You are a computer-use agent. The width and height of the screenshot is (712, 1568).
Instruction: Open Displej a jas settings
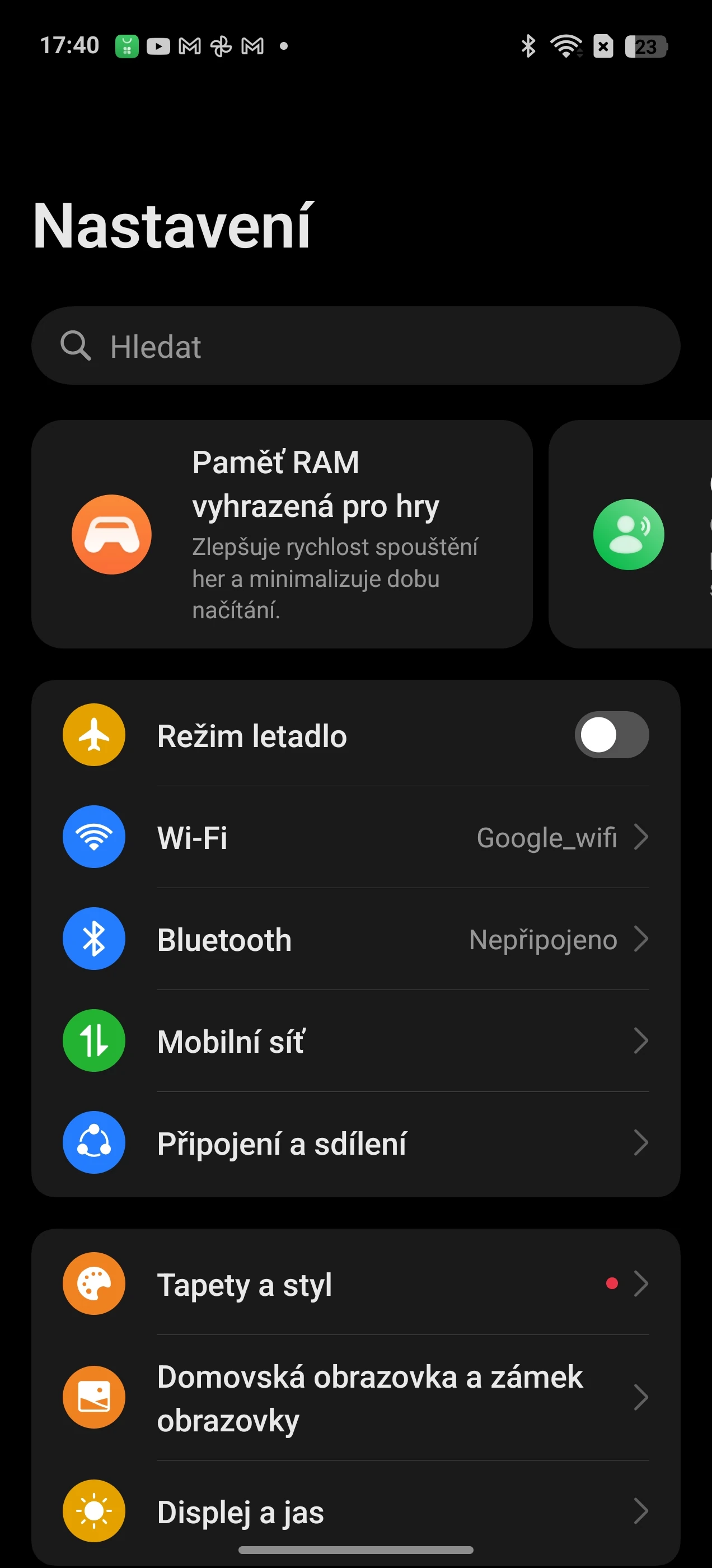(355, 1512)
